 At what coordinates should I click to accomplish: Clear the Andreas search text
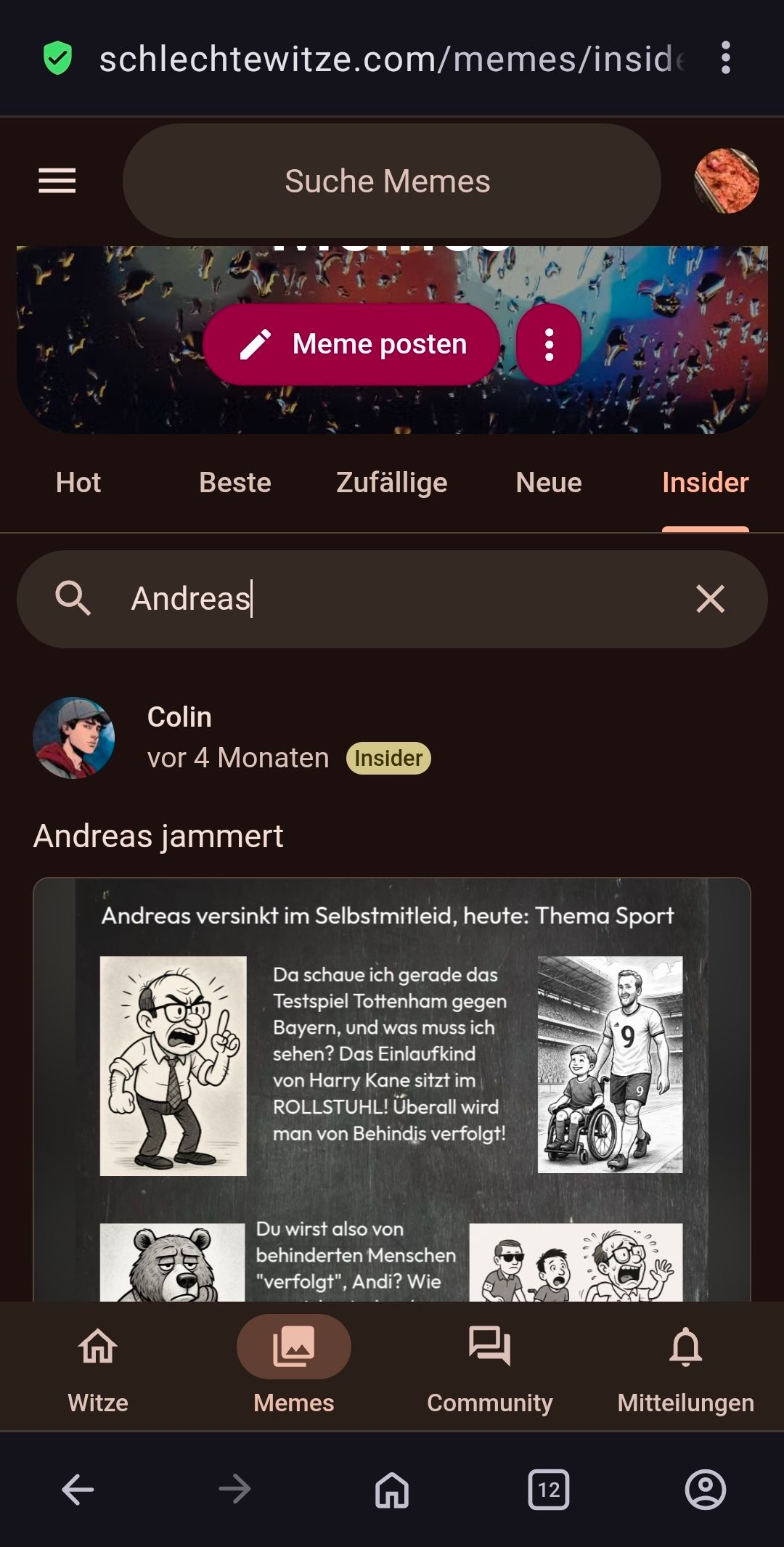point(710,599)
